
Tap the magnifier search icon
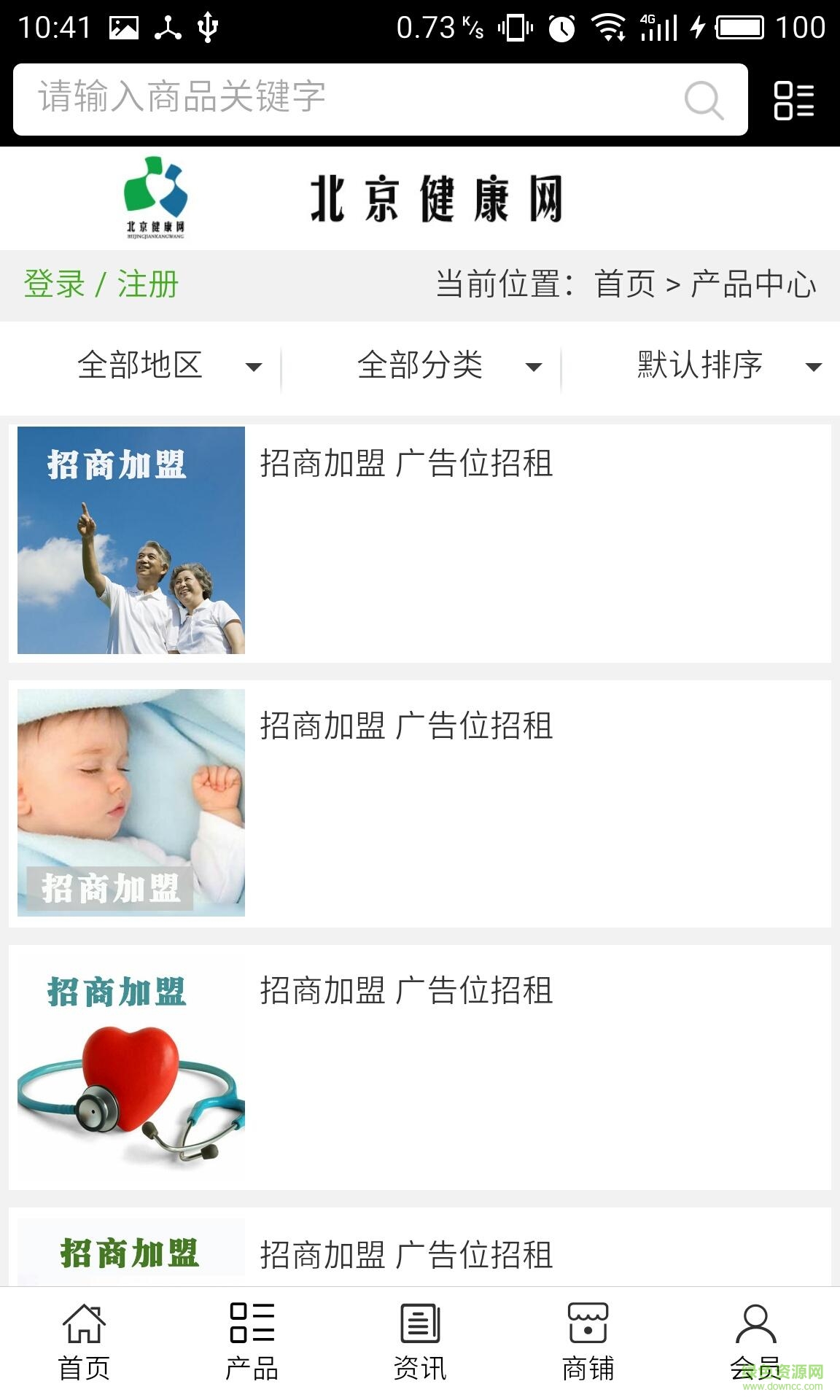[x=704, y=100]
